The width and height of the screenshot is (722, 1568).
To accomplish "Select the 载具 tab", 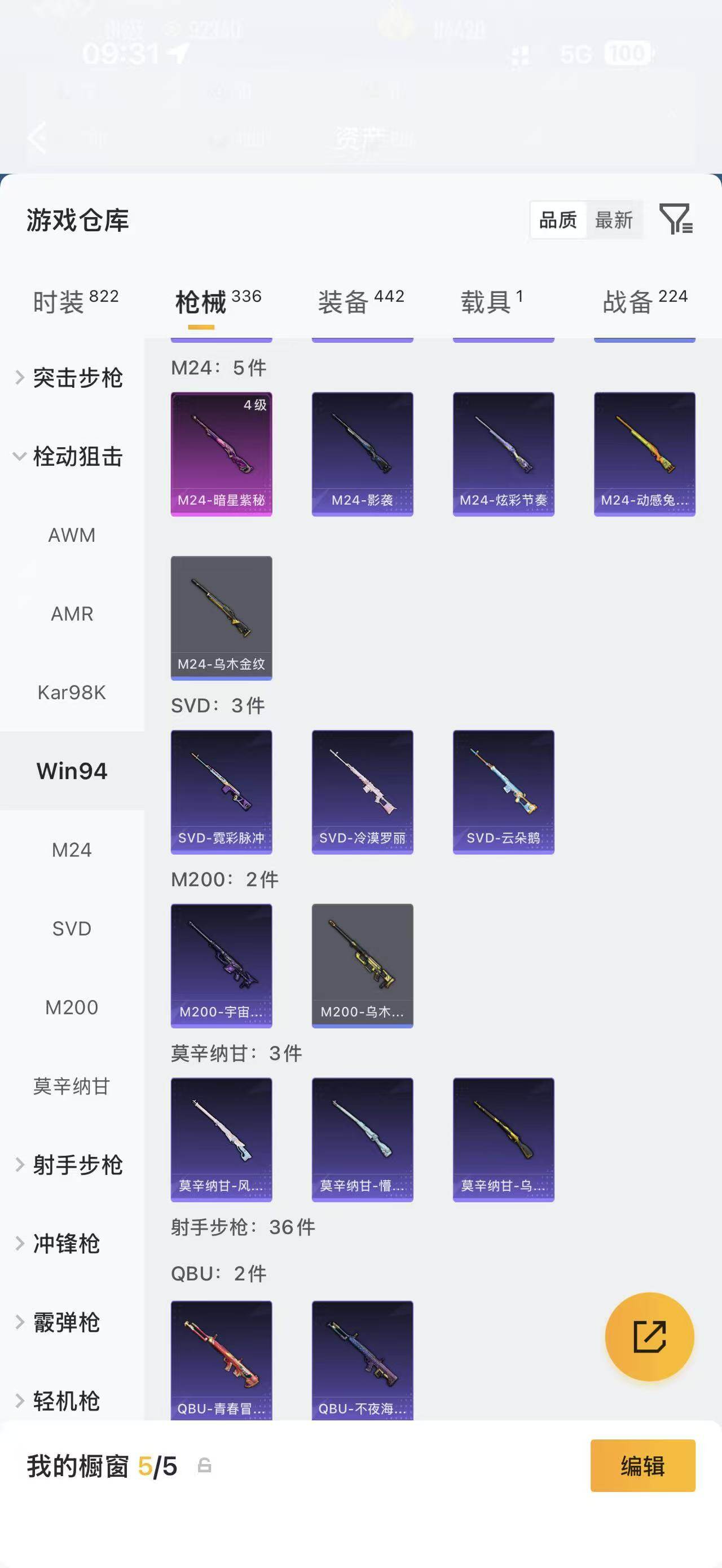I will point(491,301).
